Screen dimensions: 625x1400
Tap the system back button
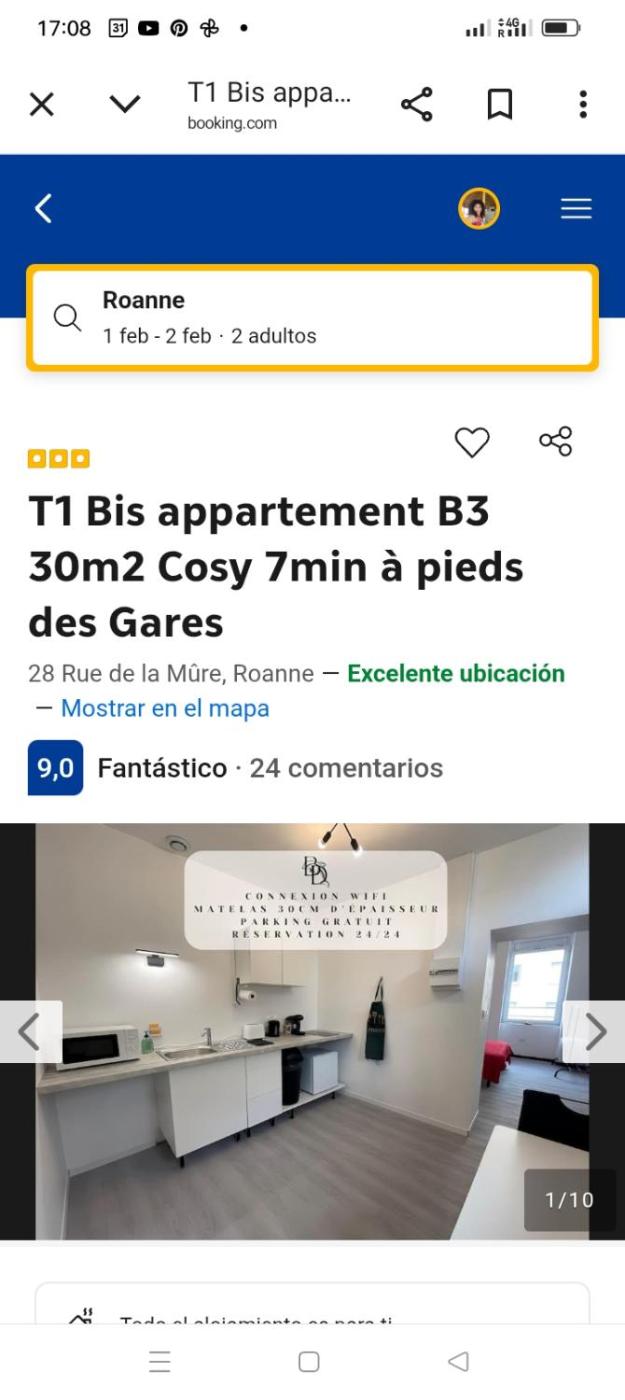[x=458, y=1361]
